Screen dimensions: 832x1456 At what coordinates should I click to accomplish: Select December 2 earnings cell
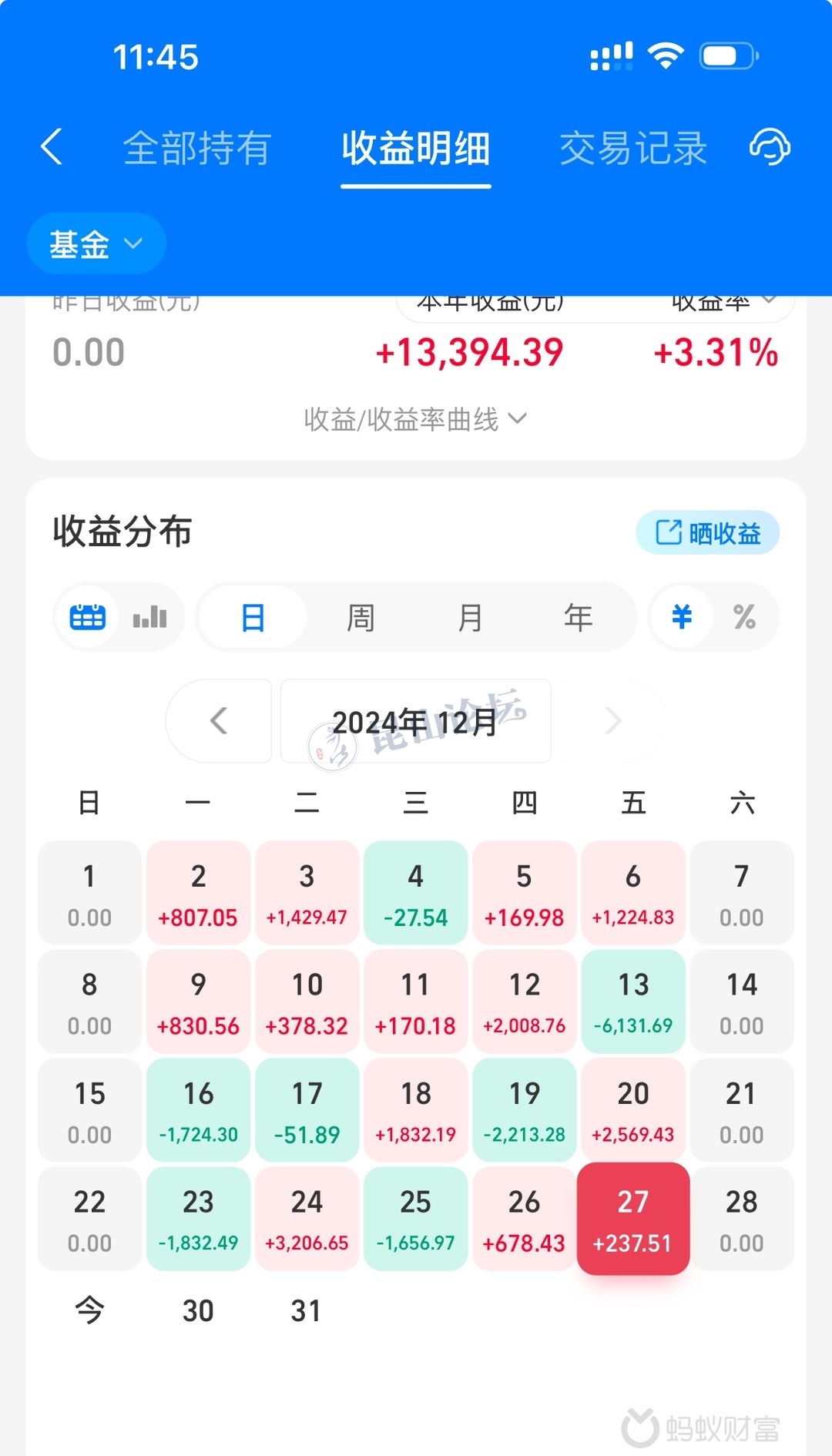198,892
